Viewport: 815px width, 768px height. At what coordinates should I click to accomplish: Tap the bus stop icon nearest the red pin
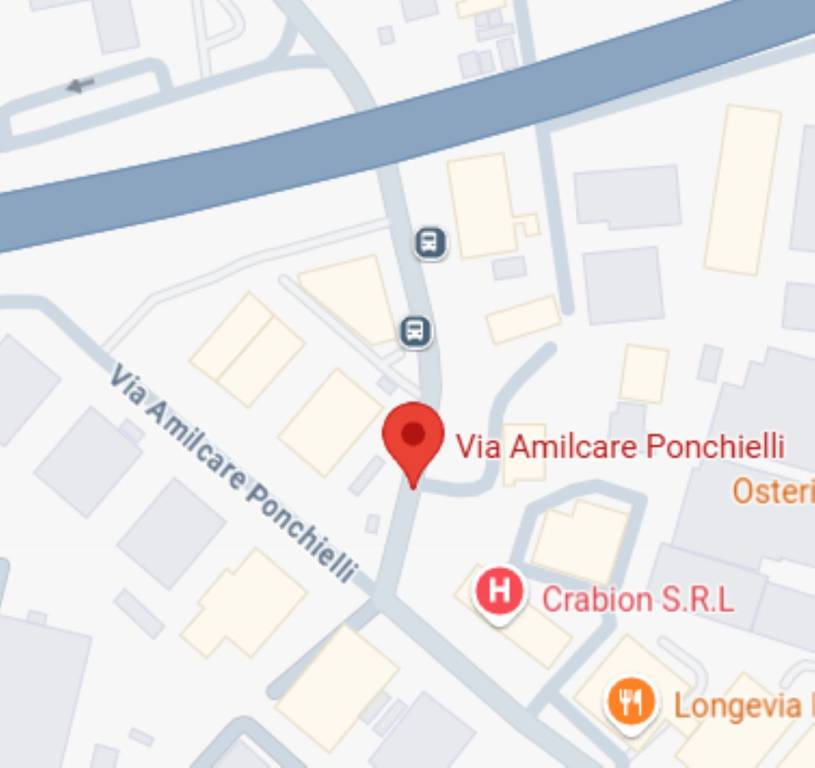point(416,331)
